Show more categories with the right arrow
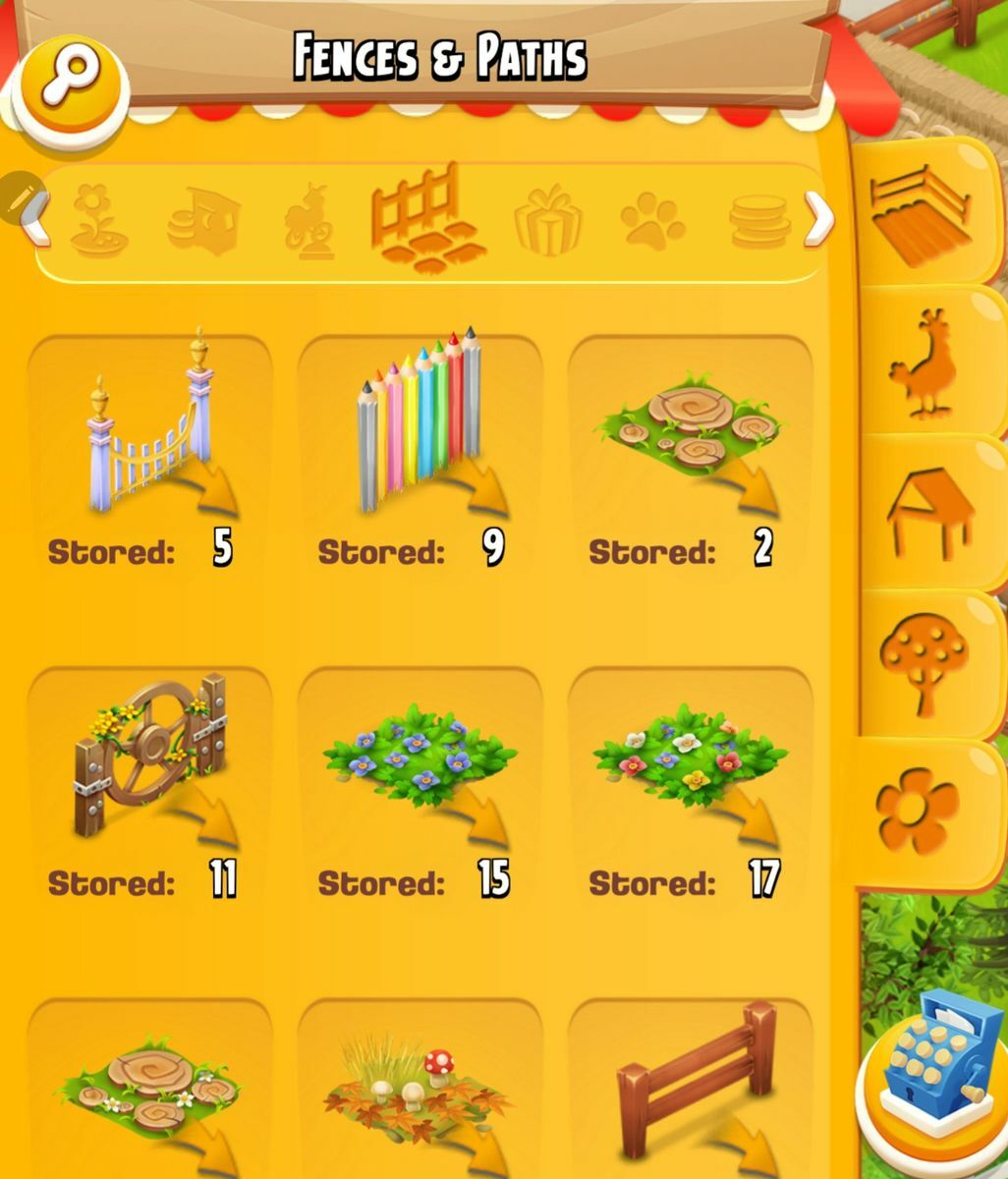Screen dimensions: 1008x1179 818,218
